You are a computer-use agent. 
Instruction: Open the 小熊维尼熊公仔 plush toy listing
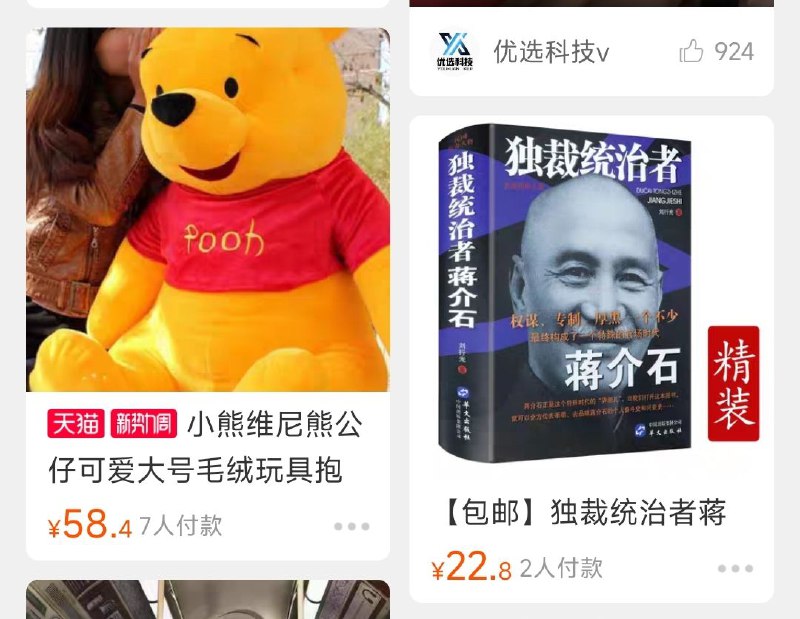207,210
